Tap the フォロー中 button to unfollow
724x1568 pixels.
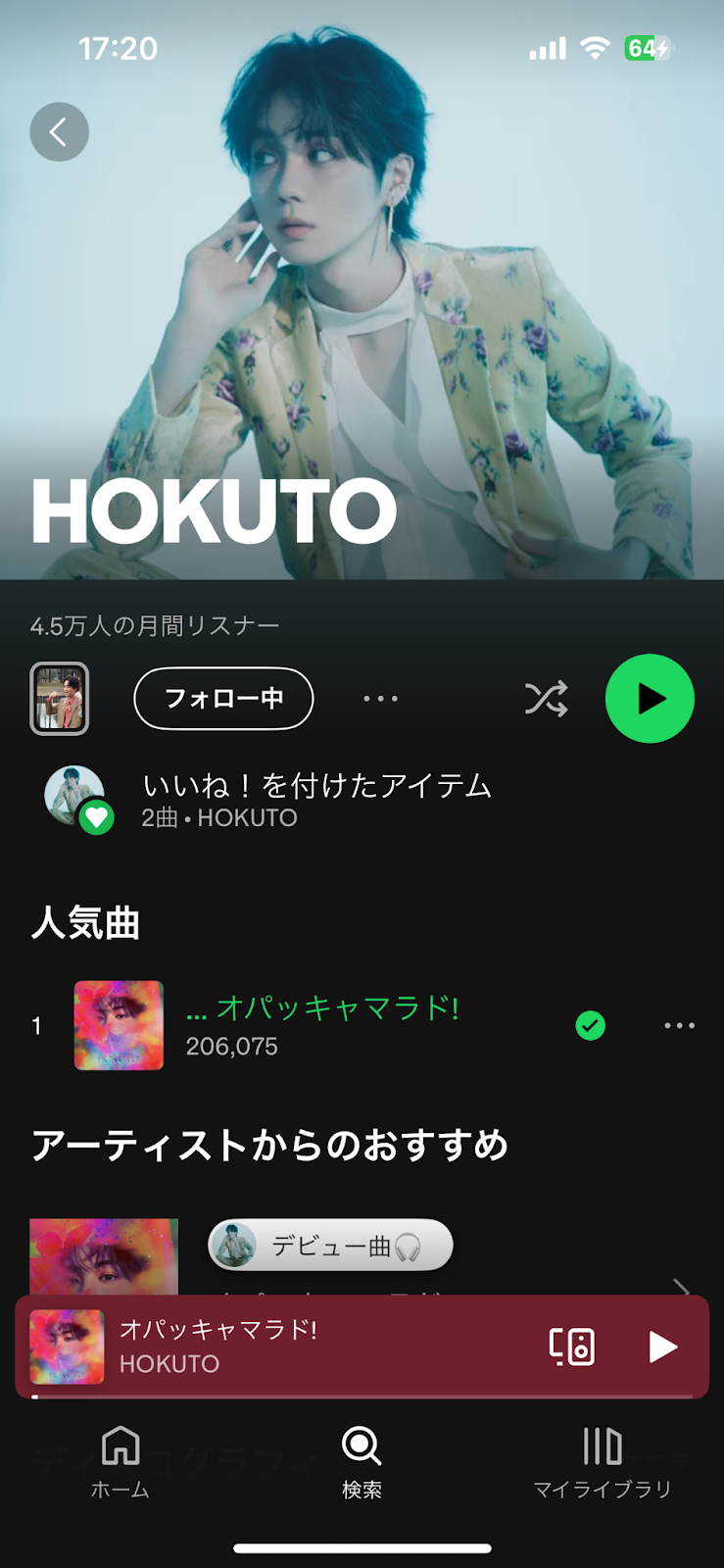tap(223, 699)
